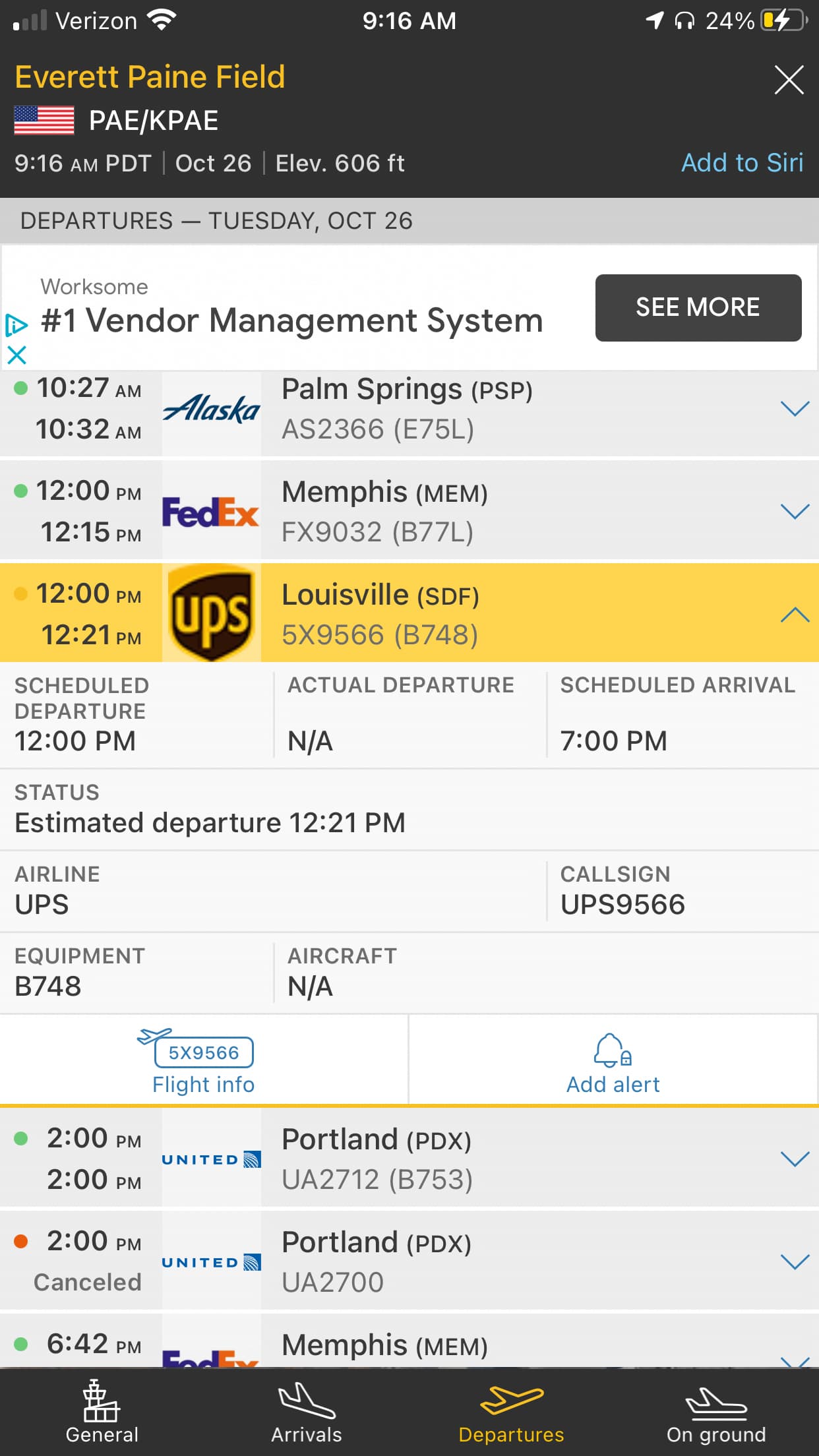Tap SEE MORE on the Worksome ad
Viewport: 819px width, 1456px height.
tap(698, 307)
